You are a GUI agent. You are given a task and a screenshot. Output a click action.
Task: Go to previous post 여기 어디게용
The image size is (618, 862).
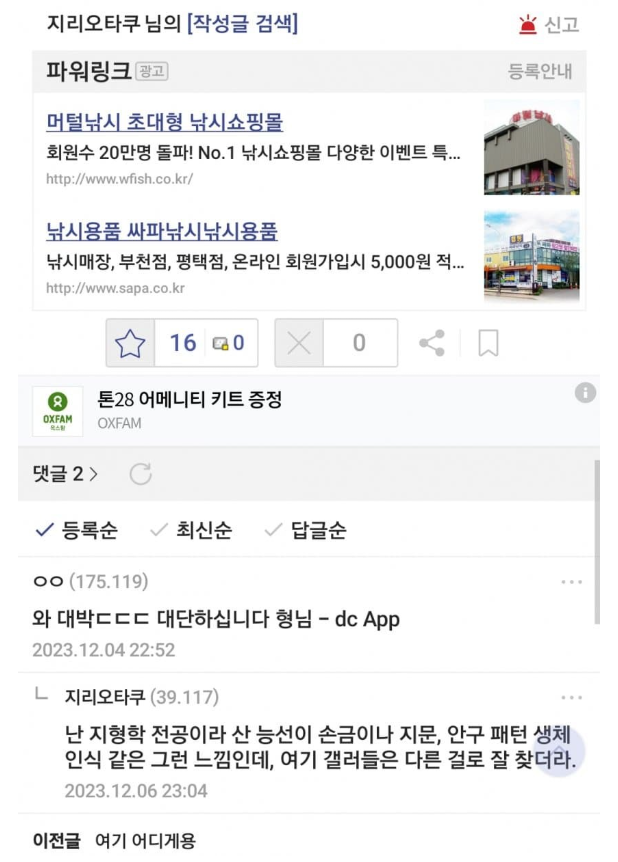click(x=145, y=841)
